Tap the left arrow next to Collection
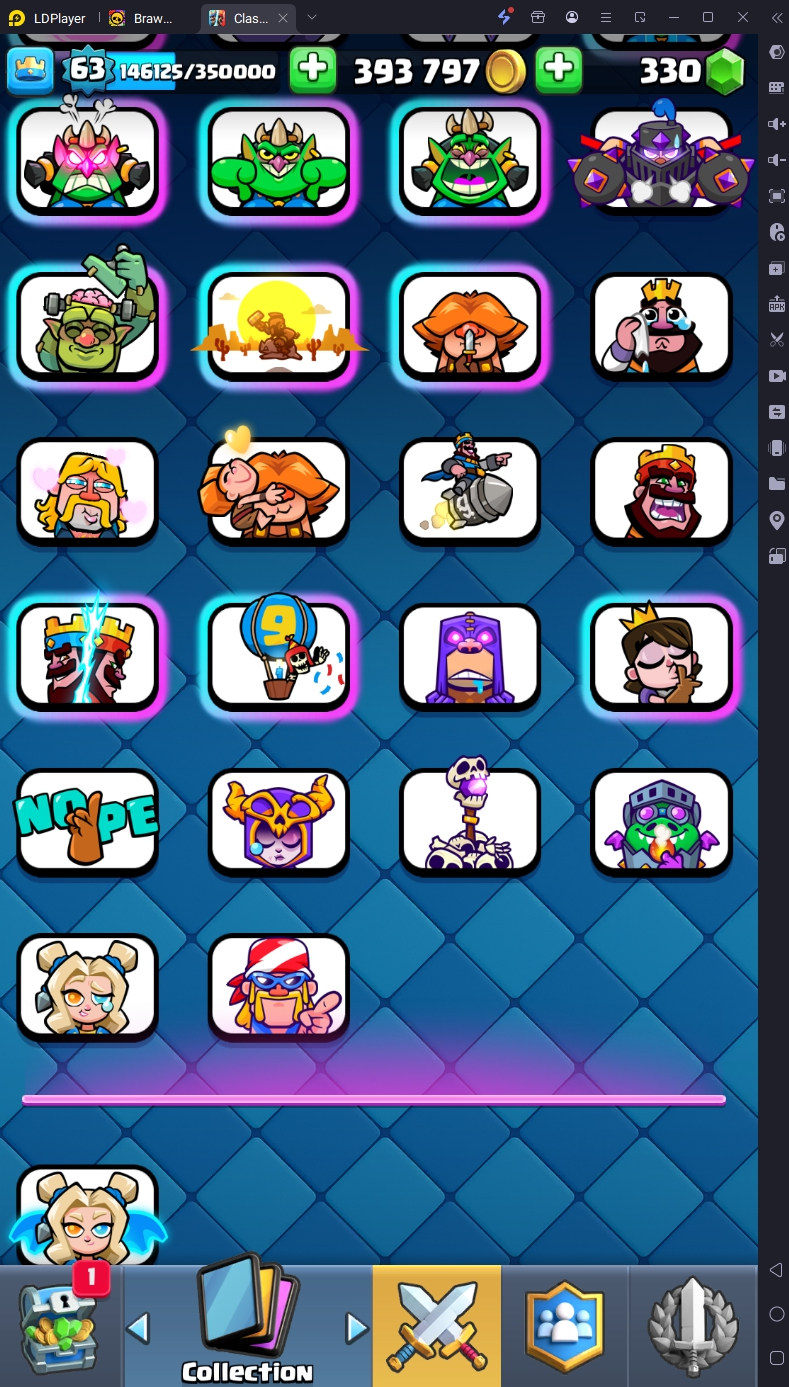The image size is (789, 1387). coord(138,1327)
